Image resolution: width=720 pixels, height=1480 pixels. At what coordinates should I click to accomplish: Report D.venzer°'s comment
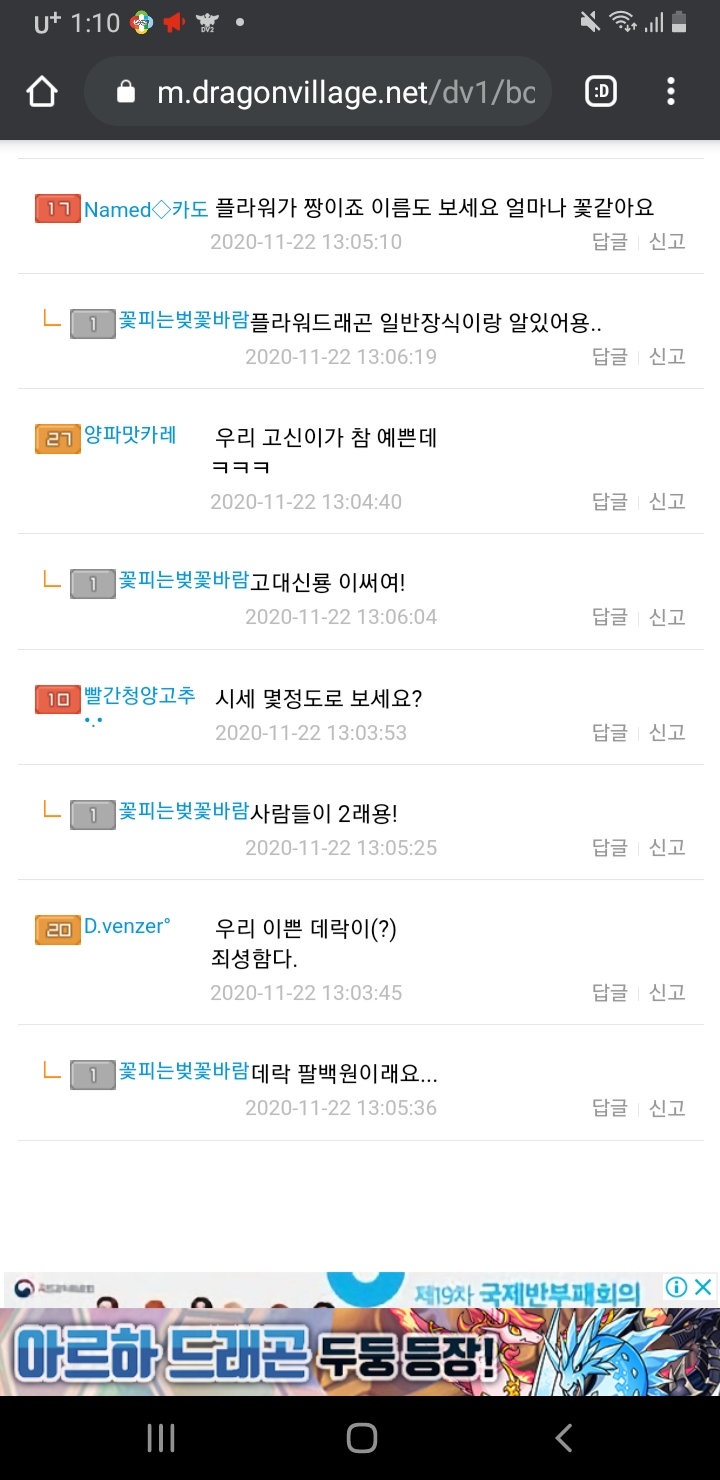click(x=667, y=993)
